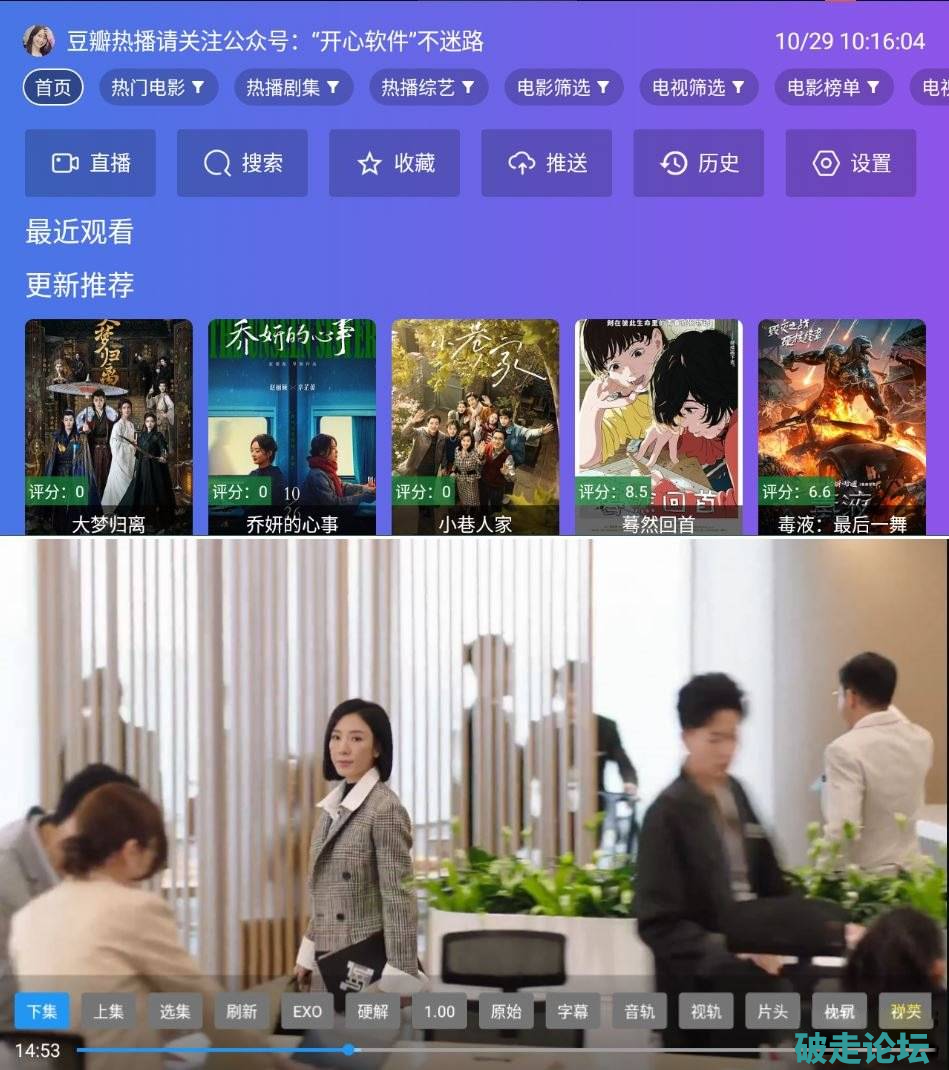This screenshot has height=1070, width=949.
Task: Go to the previous episode with 上集
Action: pyautogui.click(x=108, y=1011)
